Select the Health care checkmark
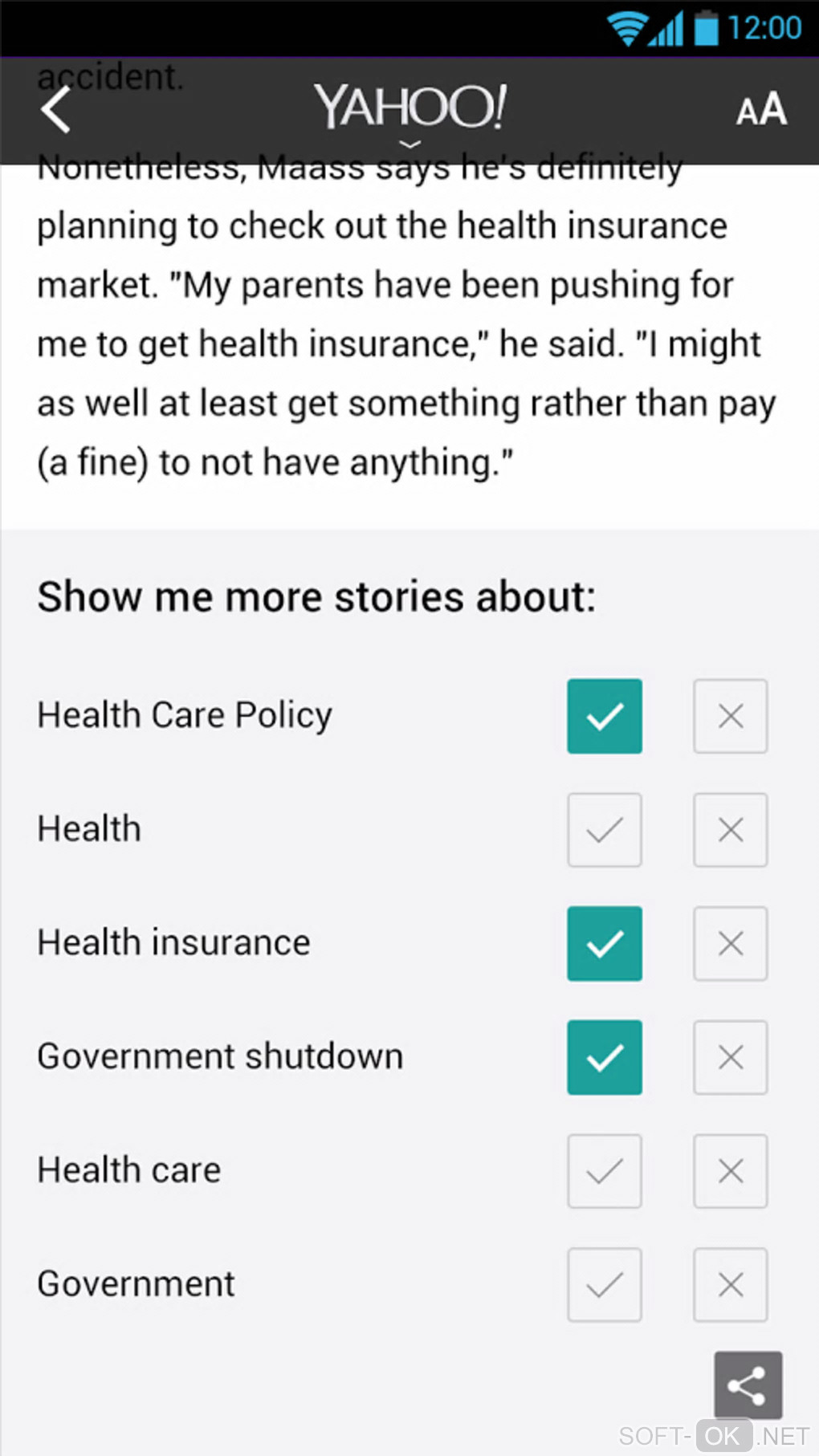This screenshot has height=1456, width=819. (x=604, y=1171)
